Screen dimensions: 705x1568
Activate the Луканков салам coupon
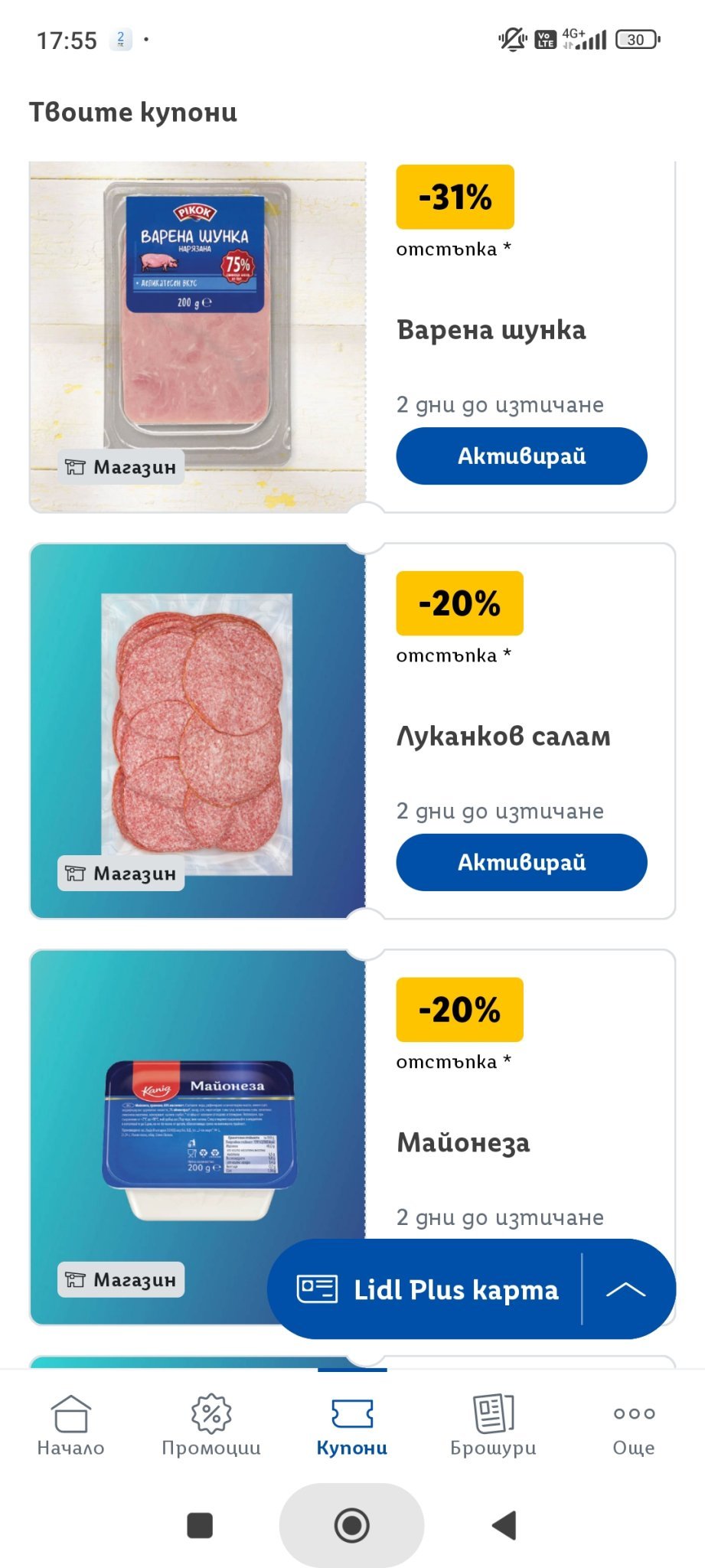coord(521,863)
